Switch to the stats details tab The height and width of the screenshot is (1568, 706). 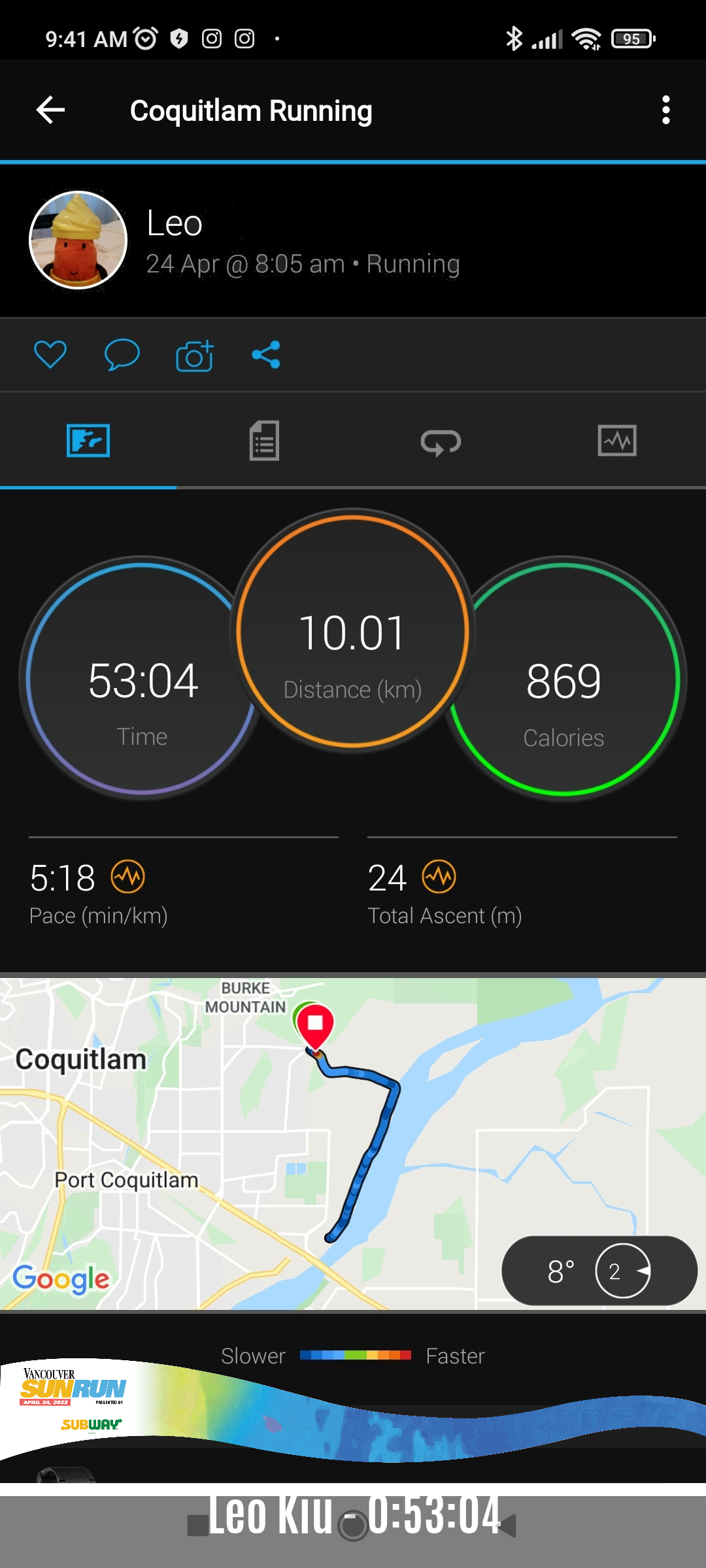pos(264,440)
